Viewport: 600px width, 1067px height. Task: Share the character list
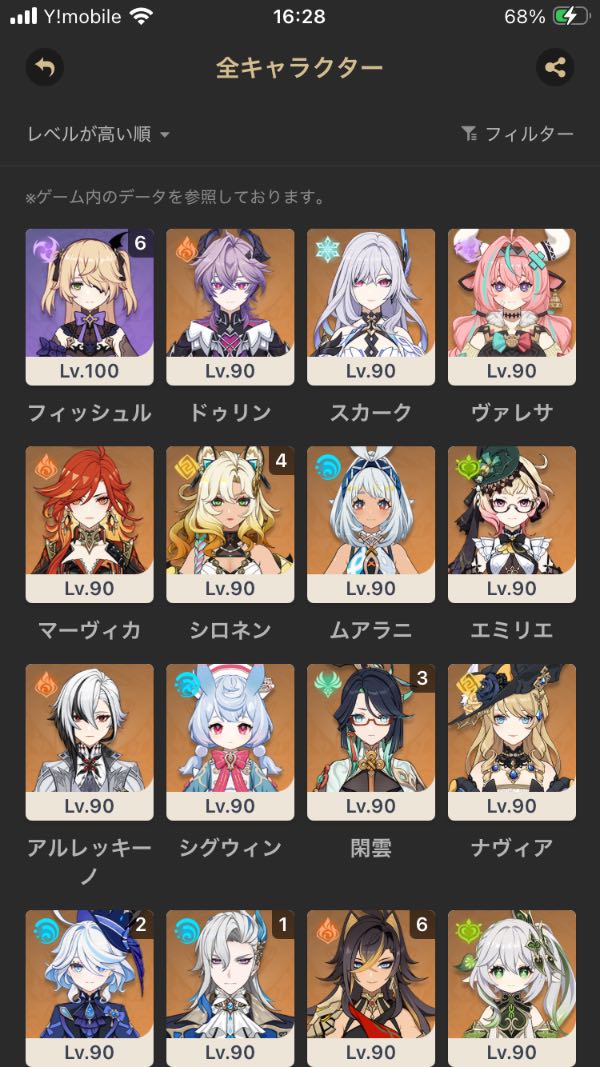[555, 68]
